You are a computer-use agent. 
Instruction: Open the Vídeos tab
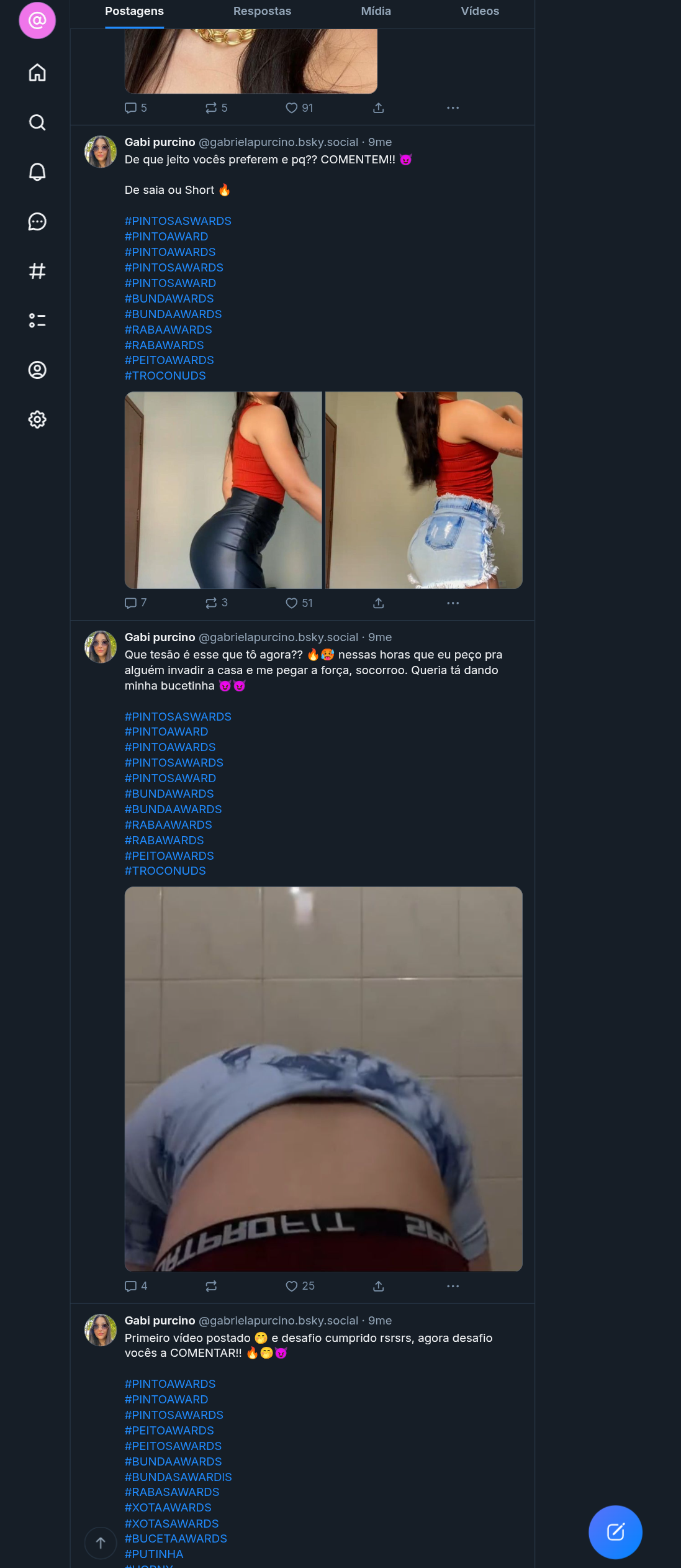click(479, 11)
